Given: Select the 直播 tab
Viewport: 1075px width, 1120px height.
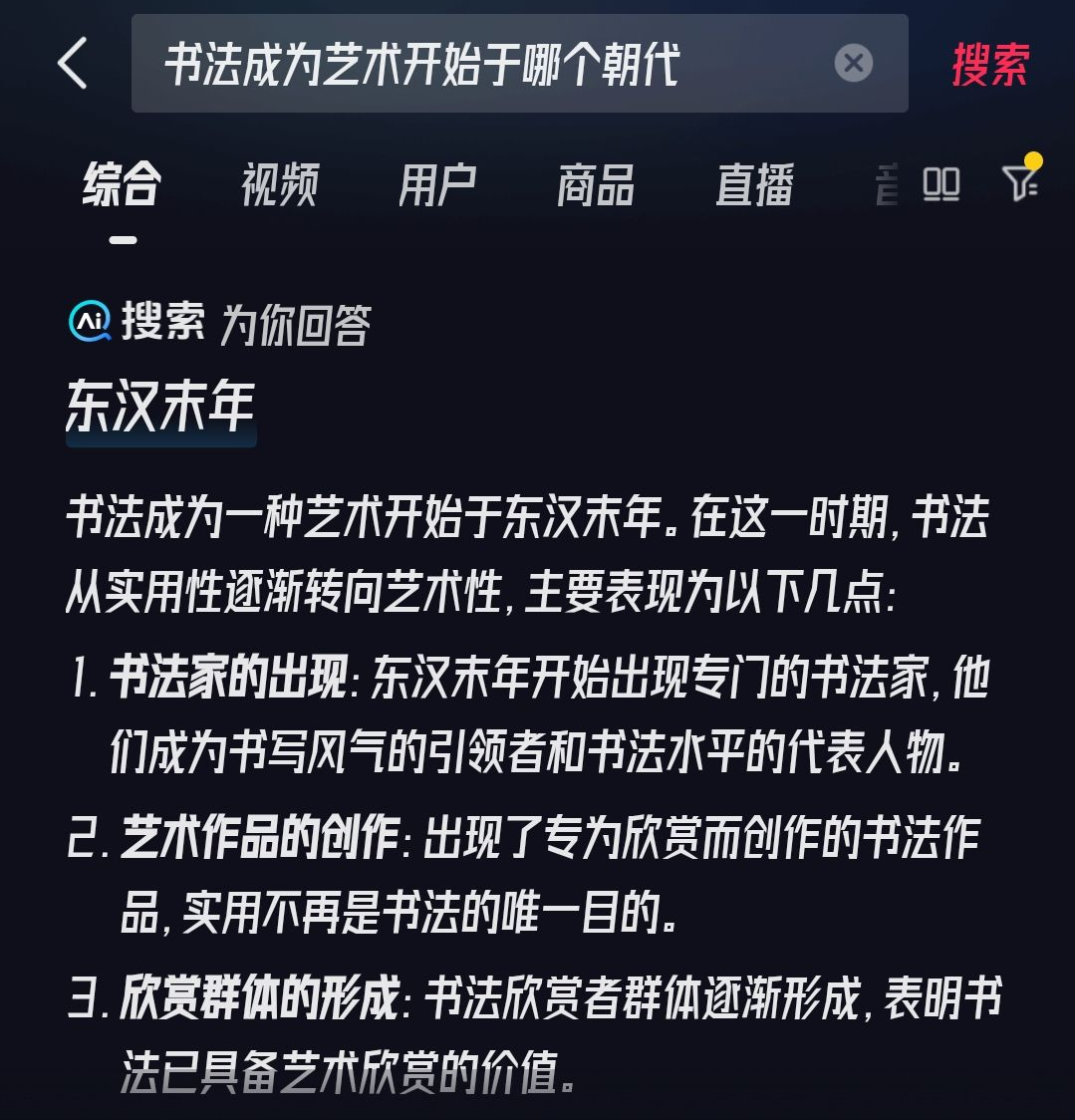Looking at the screenshot, I should [x=754, y=185].
